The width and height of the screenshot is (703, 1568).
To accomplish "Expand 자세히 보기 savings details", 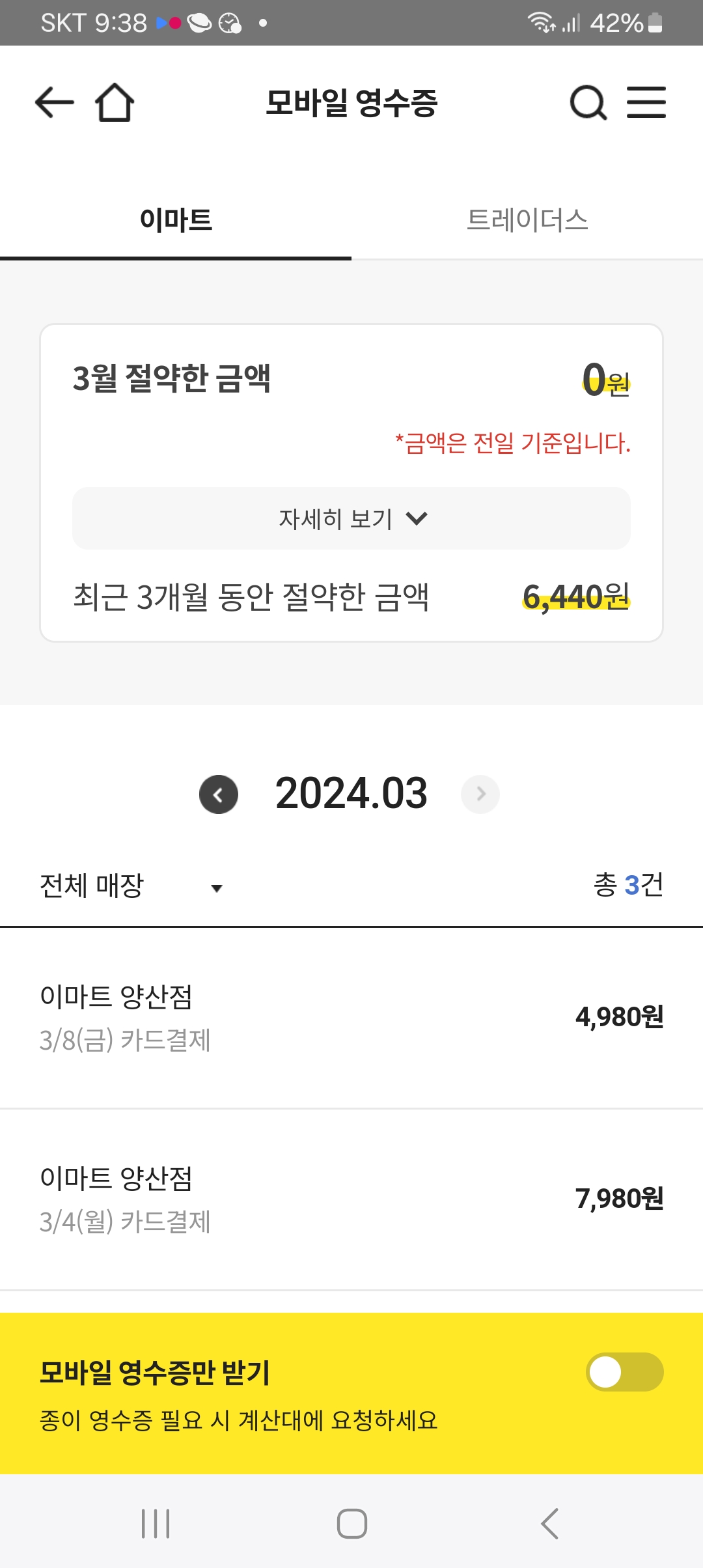I will (x=351, y=518).
